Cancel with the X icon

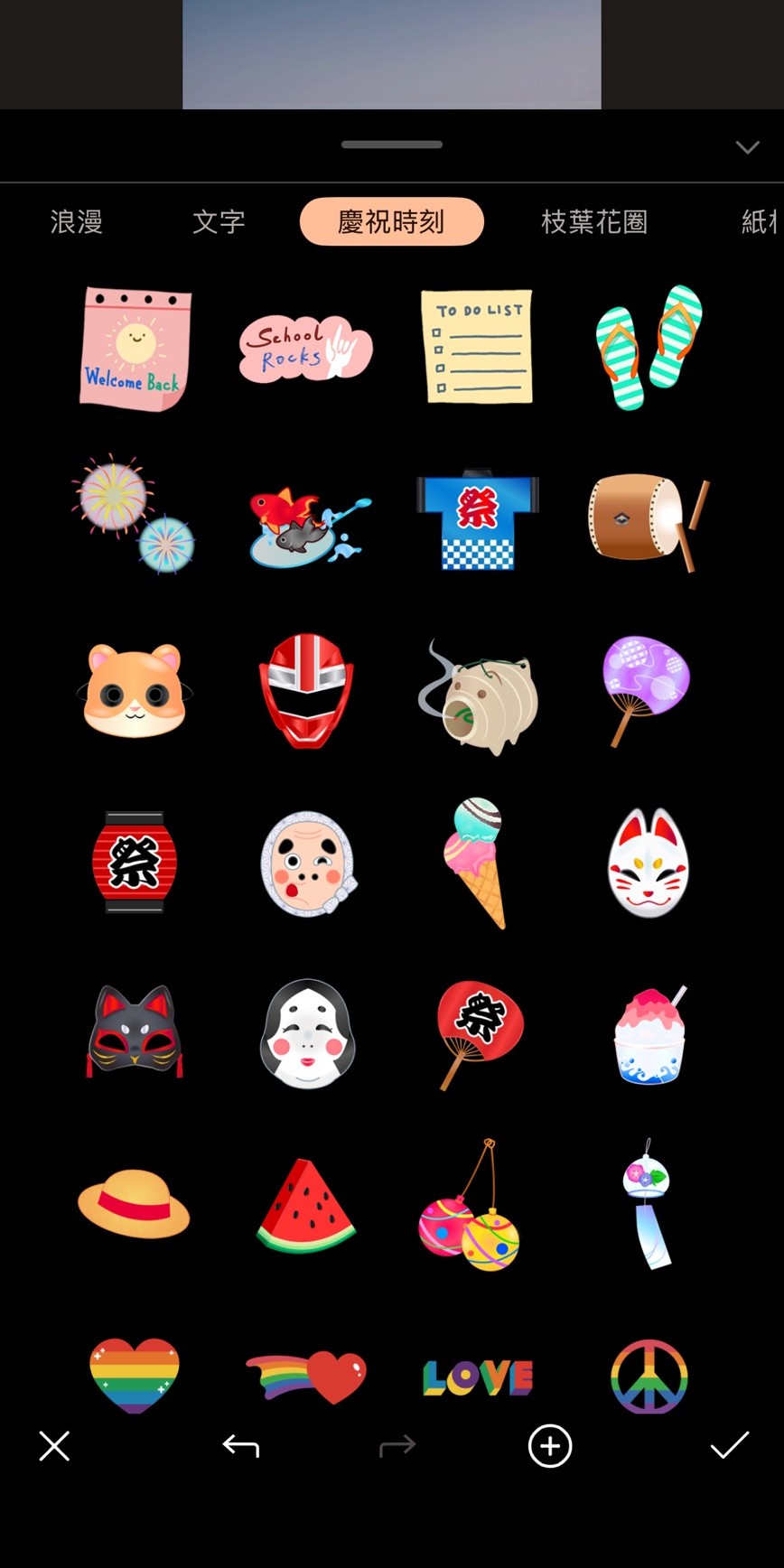[x=54, y=1446]
